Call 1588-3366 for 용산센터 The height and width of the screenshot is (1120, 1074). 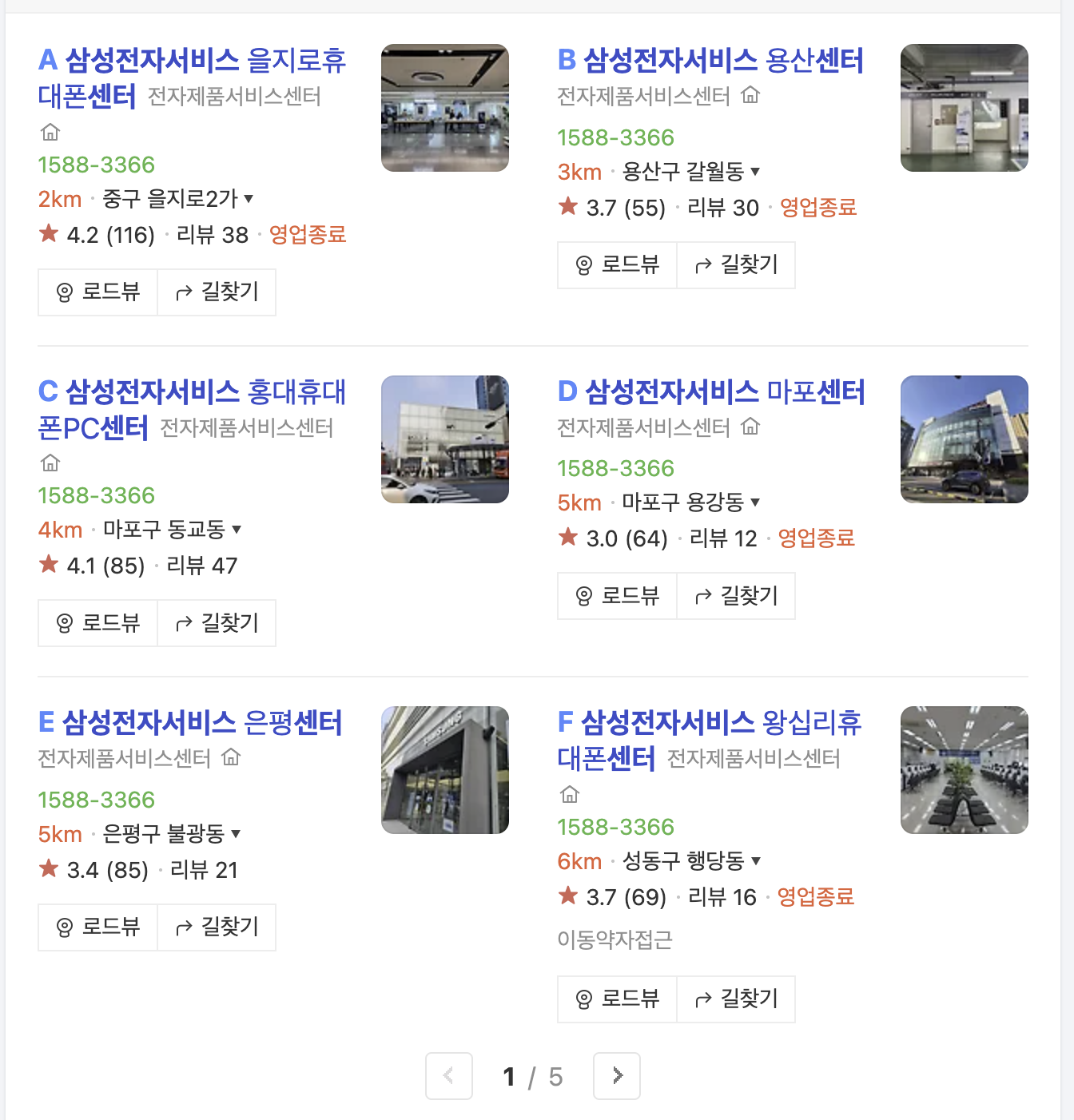click(615, 137)
